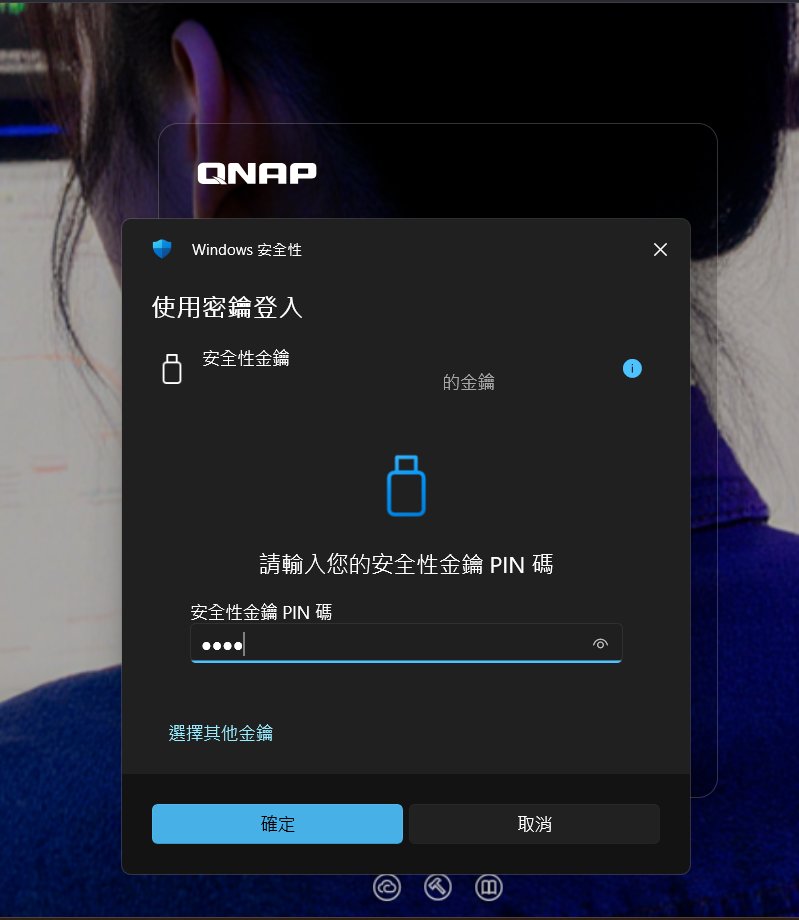Open the hammer tool icon below the dialog
The height and width of the screenshot is (920, 799).
(x=438, y=886)
